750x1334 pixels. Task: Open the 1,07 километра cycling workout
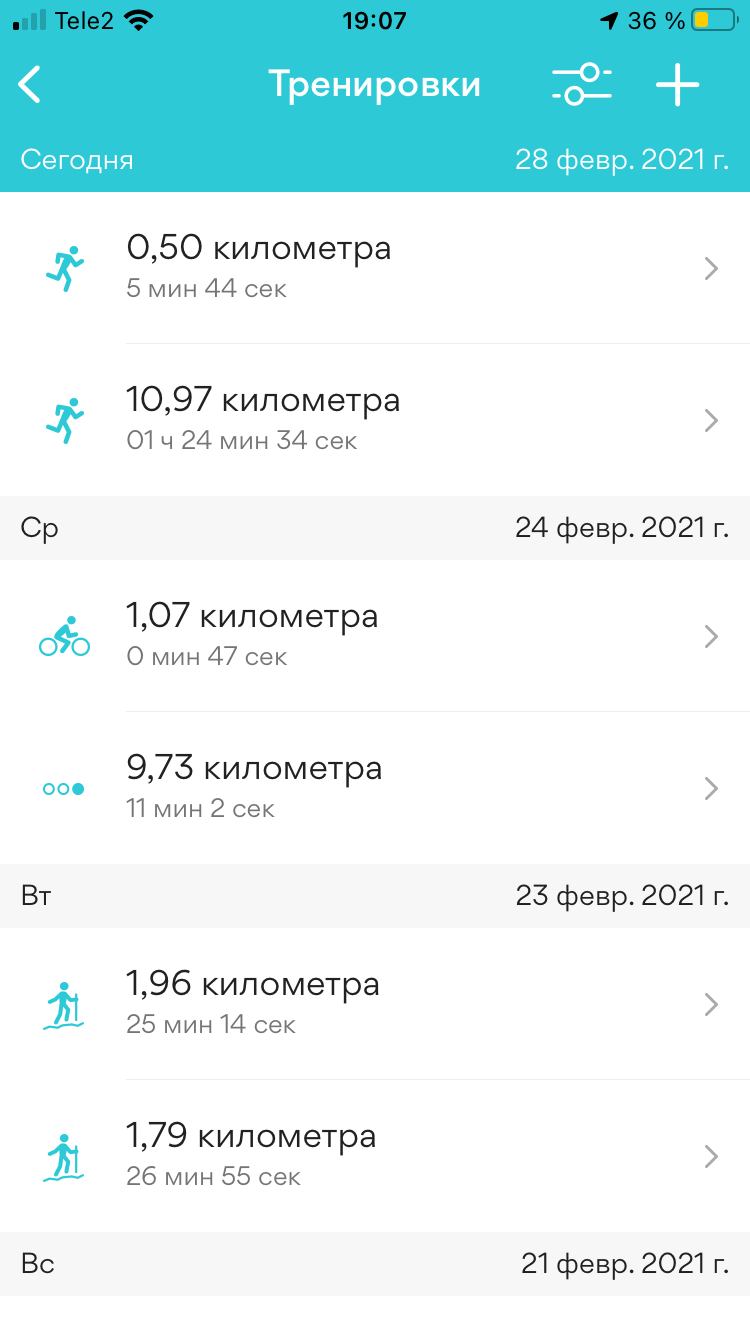[375, 636]
